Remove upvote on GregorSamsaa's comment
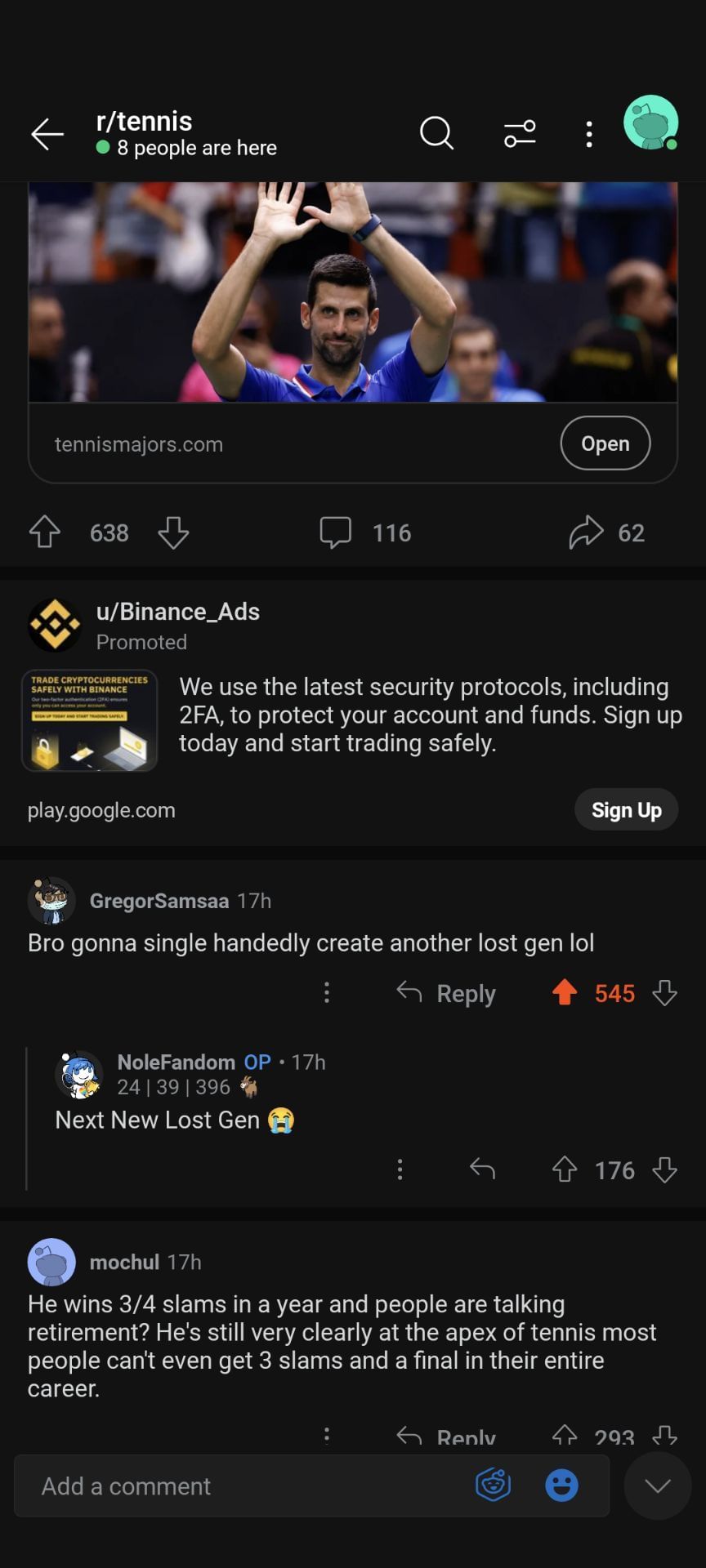 click(x=565, y=993)
